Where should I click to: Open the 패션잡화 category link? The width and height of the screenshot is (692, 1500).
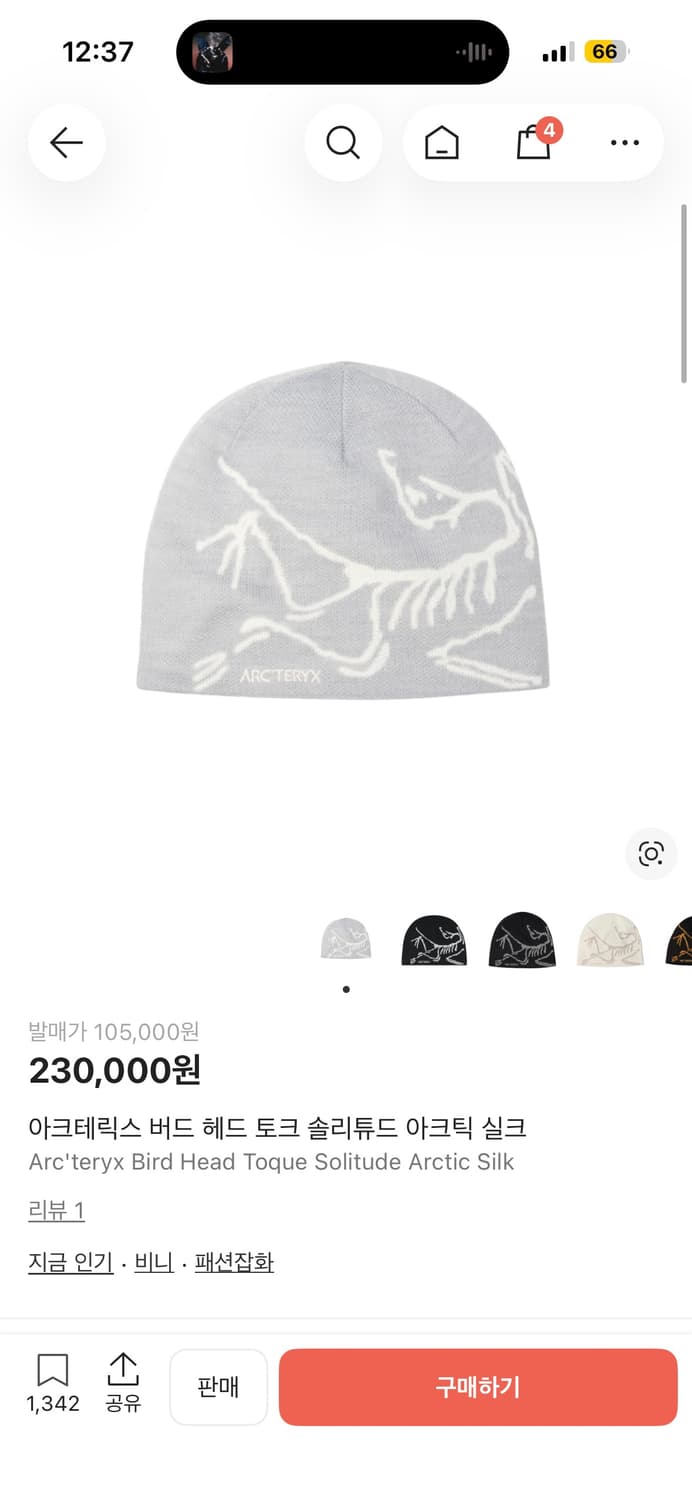[234, 1262]
